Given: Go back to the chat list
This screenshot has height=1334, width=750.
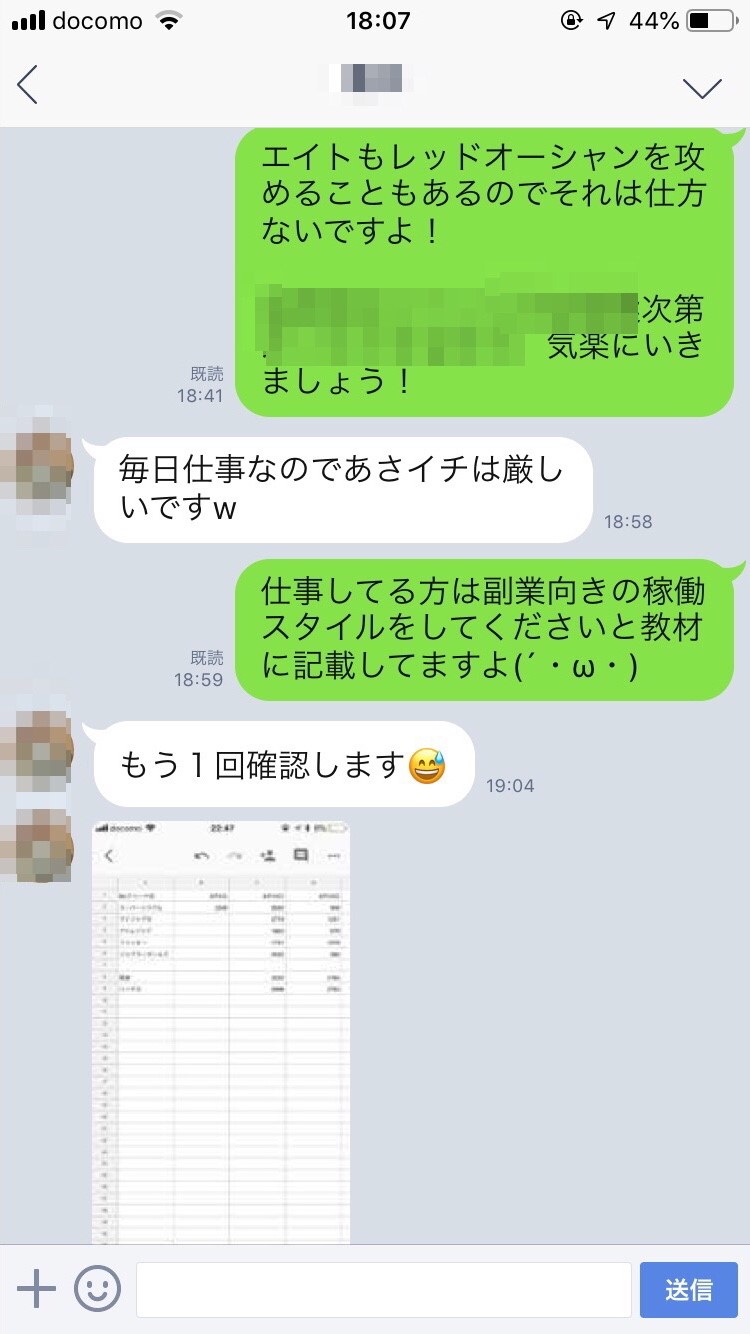Looking at the screenshot, I should point(28,85).
